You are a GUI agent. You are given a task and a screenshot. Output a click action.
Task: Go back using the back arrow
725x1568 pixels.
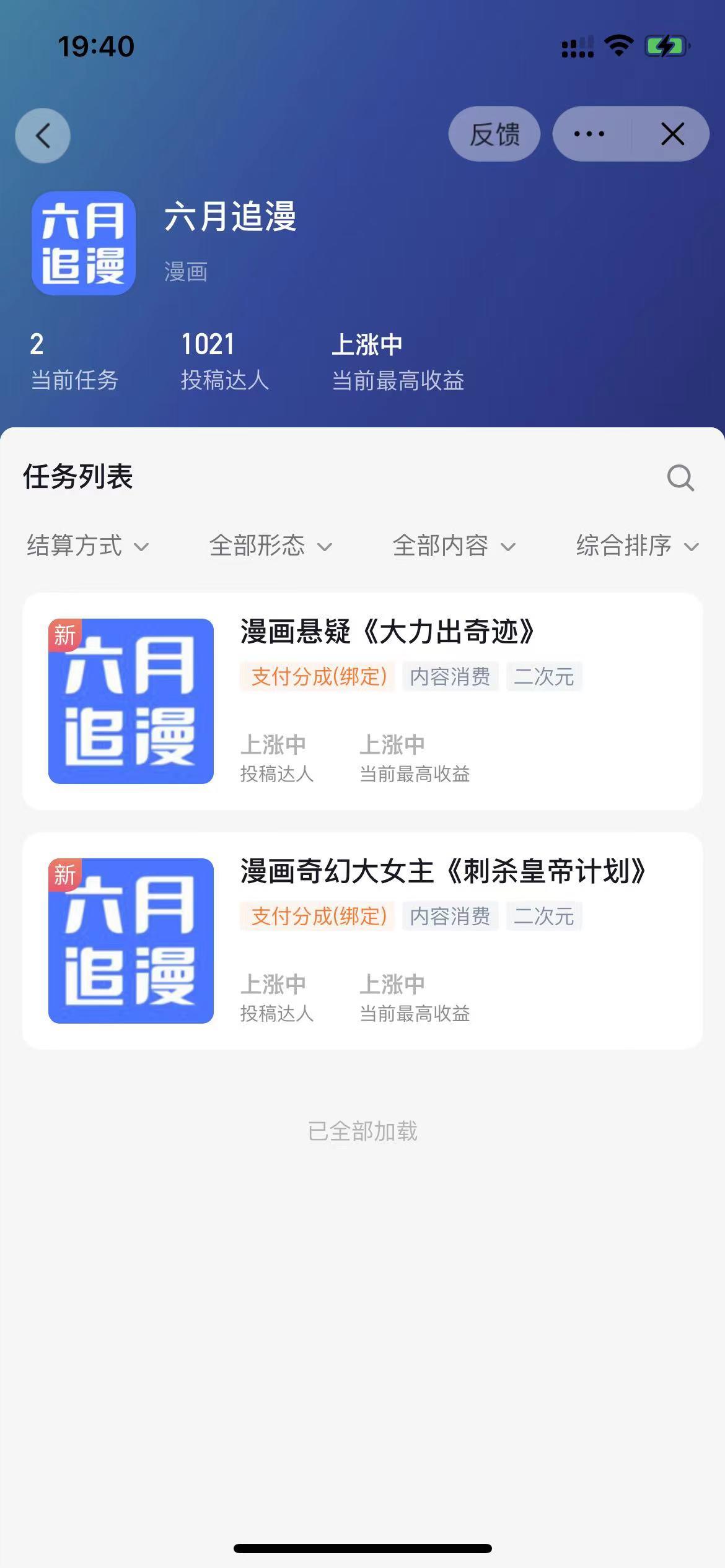43,136
